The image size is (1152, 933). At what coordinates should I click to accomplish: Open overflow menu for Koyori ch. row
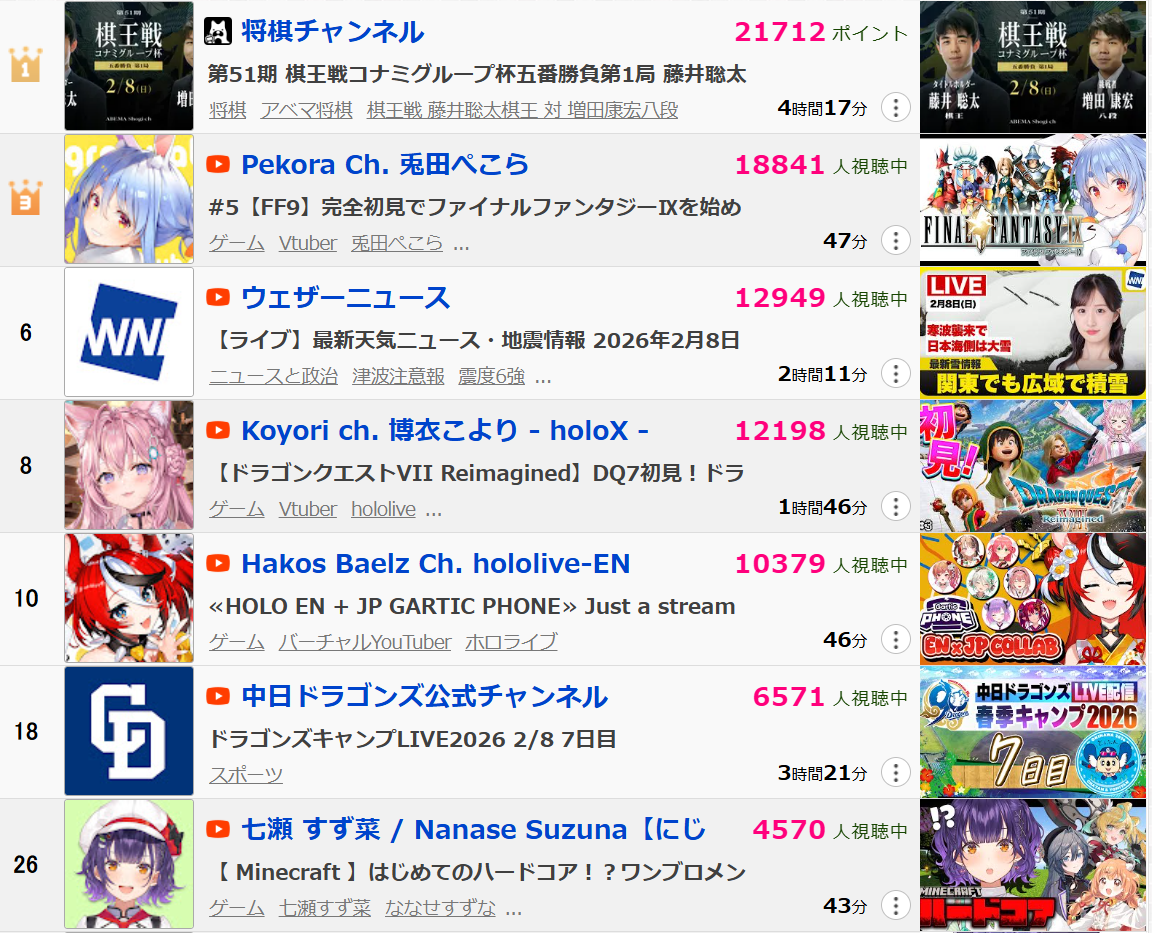(895, 507)
